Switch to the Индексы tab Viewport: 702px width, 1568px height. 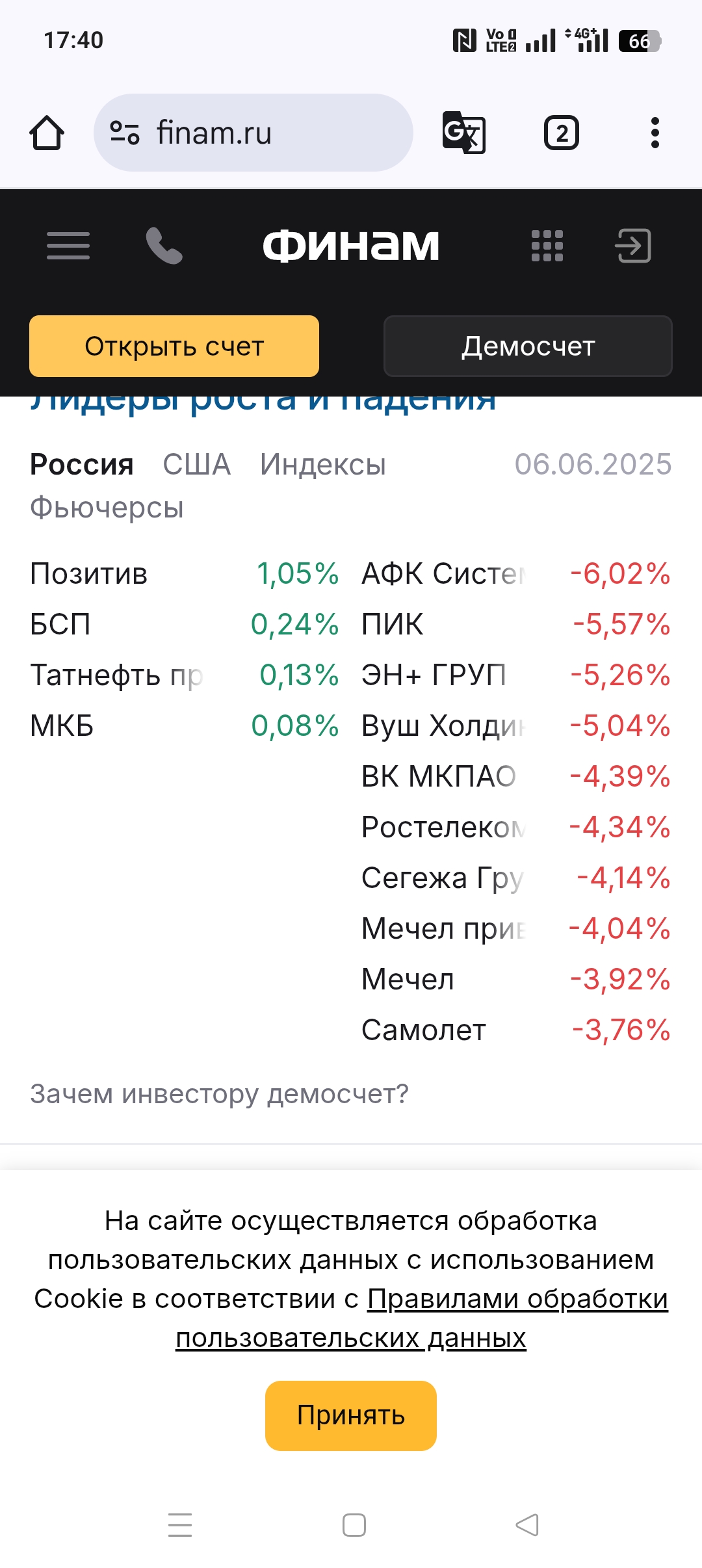pos(322,465)
